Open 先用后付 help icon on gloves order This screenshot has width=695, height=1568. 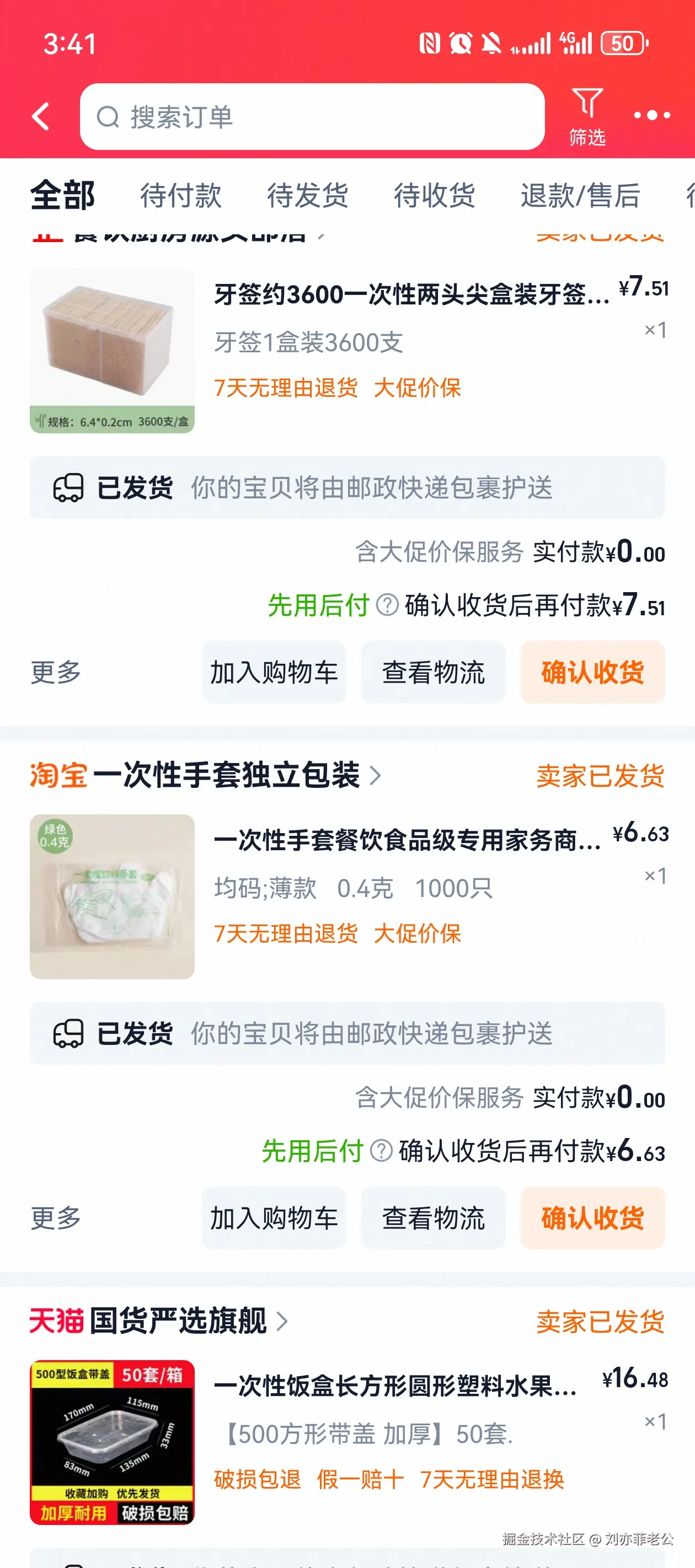[x=381, y=1151]
